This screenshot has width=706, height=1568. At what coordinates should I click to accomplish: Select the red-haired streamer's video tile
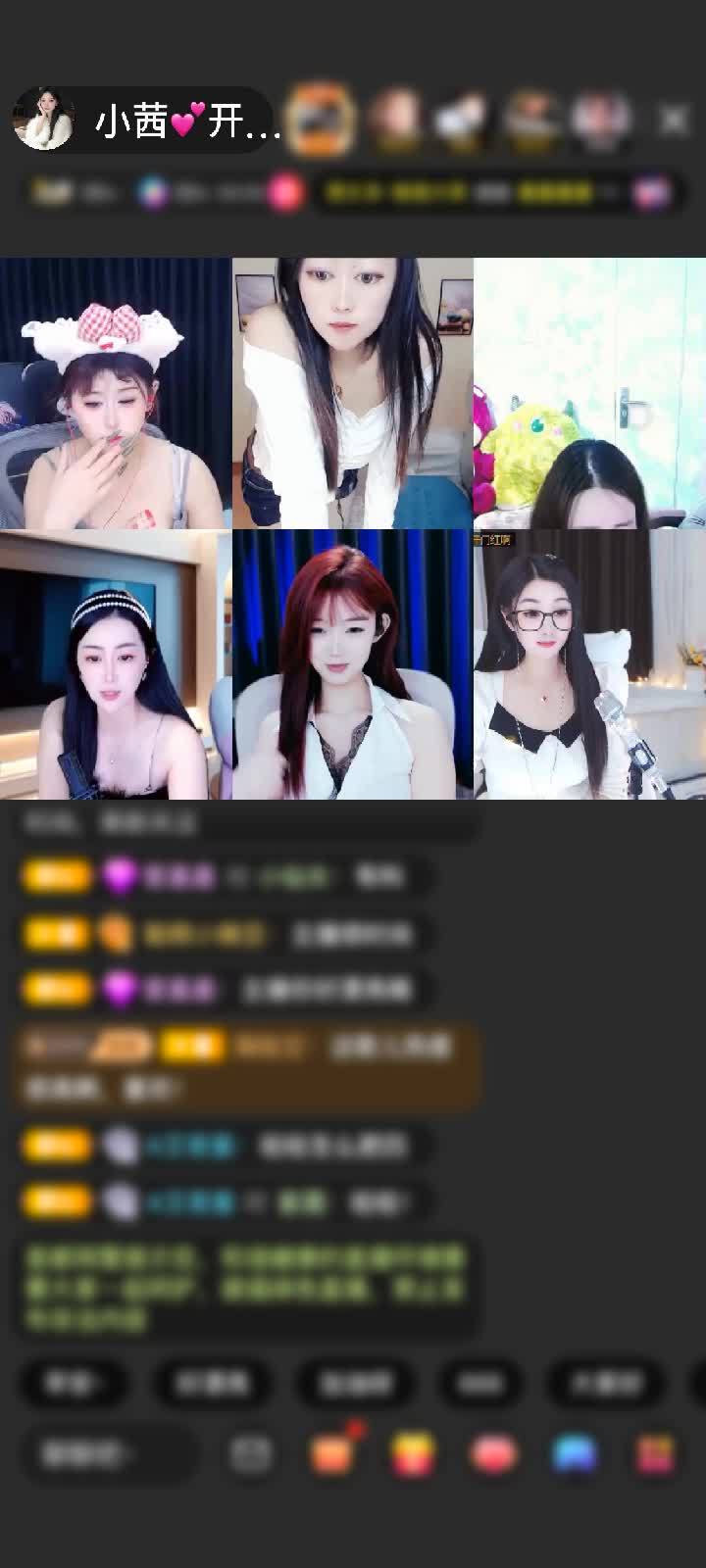pyautogui.click(x=351, y=664)
